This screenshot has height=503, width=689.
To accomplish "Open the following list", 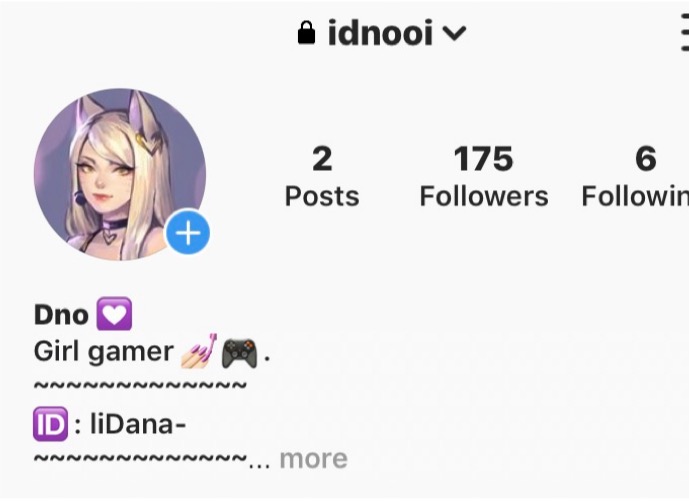I will (642, 176).
